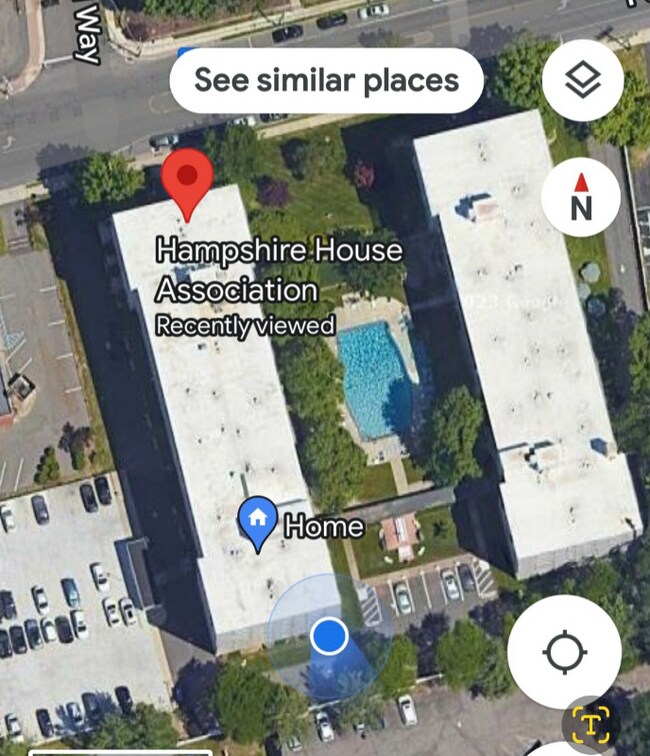Select the red Hampshire House Association pin
This screenshot has width=650, height=756.
187,182
